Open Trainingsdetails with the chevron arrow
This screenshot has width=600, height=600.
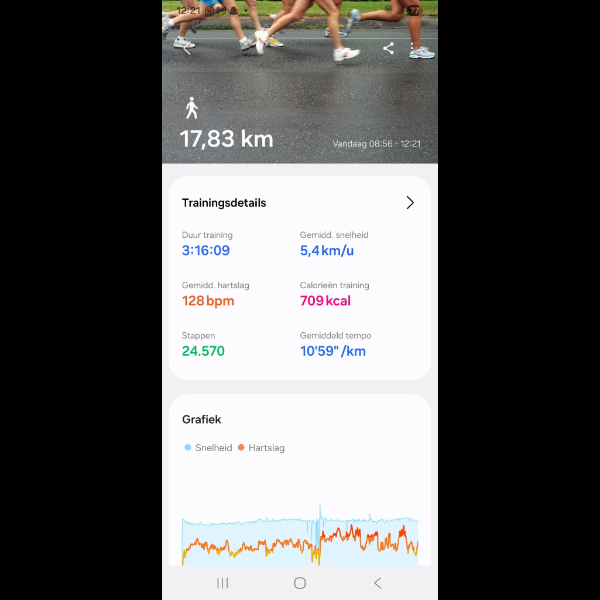coord(410,203)
